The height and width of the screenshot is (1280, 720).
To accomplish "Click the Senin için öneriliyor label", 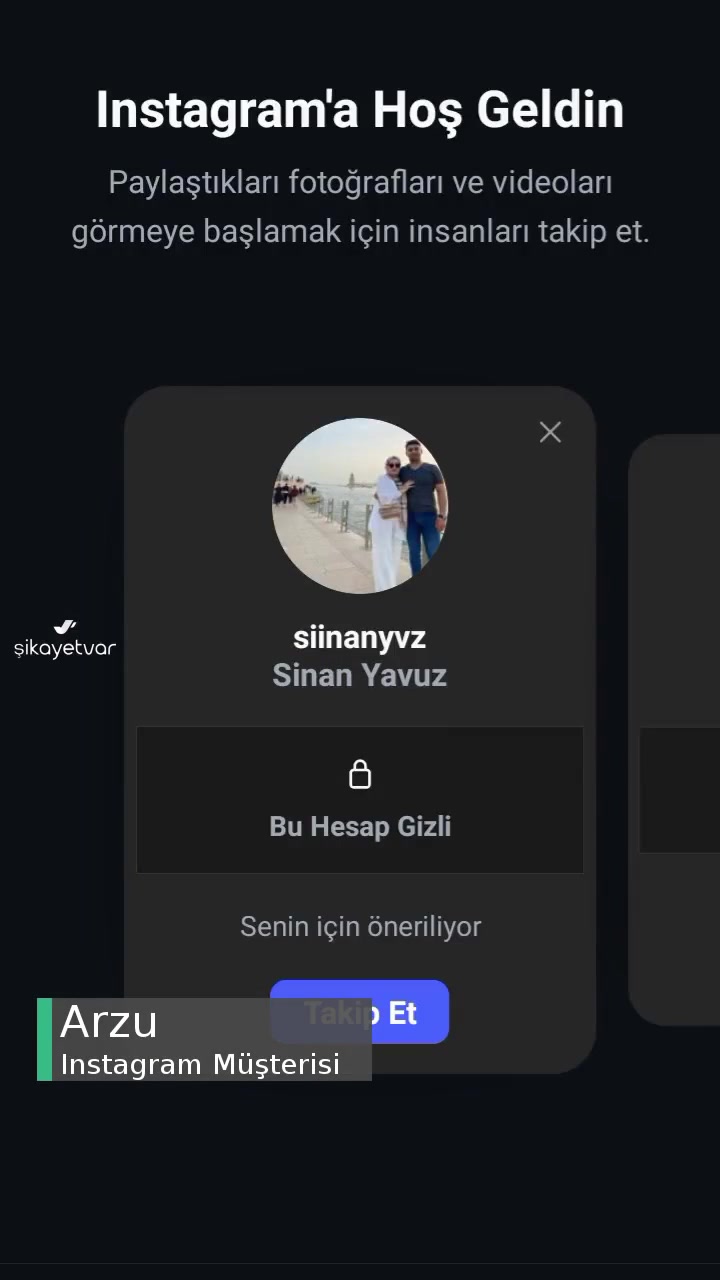I will tap(360, 926).
